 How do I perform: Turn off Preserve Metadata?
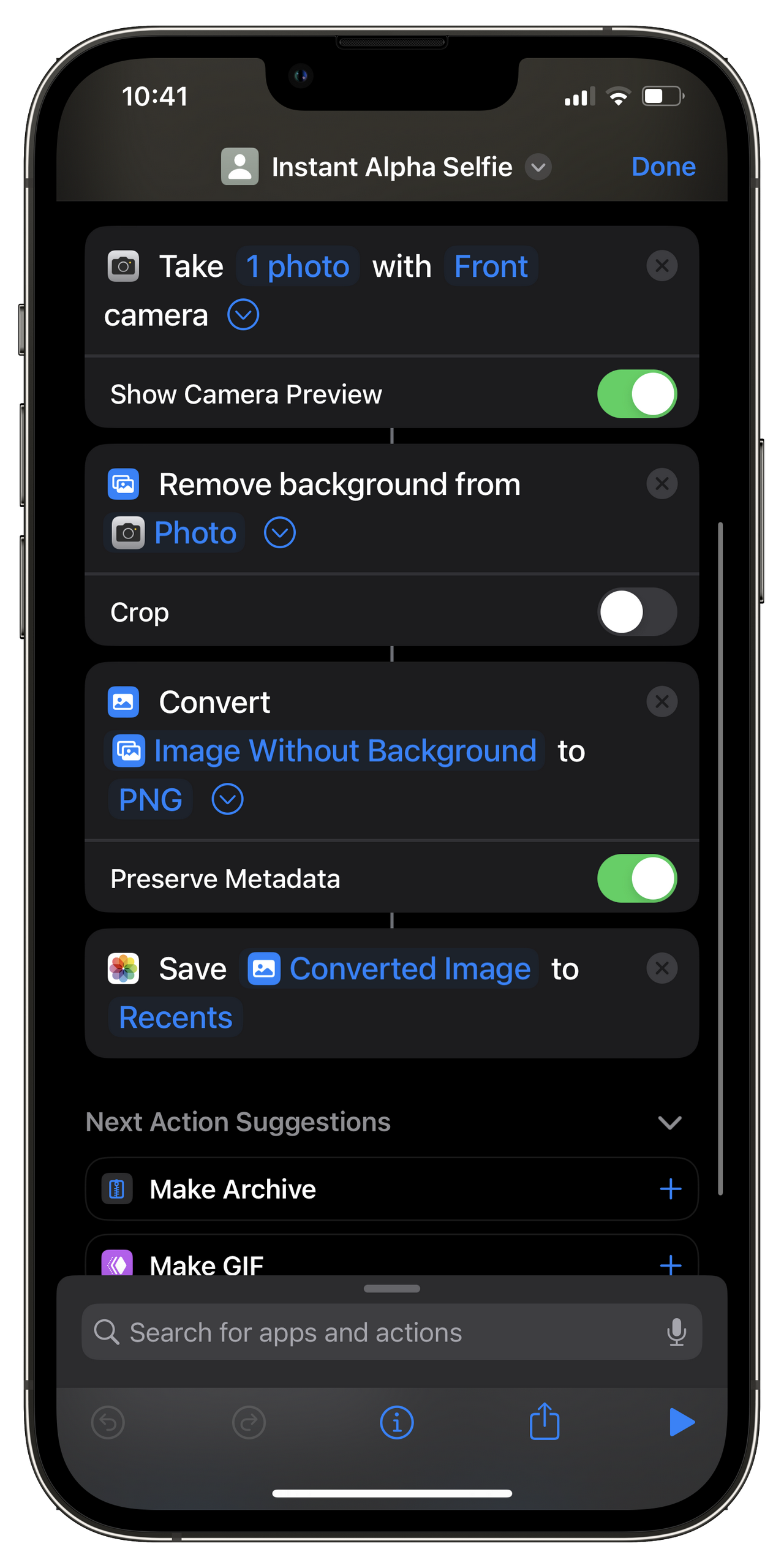(x=636, y=878)
